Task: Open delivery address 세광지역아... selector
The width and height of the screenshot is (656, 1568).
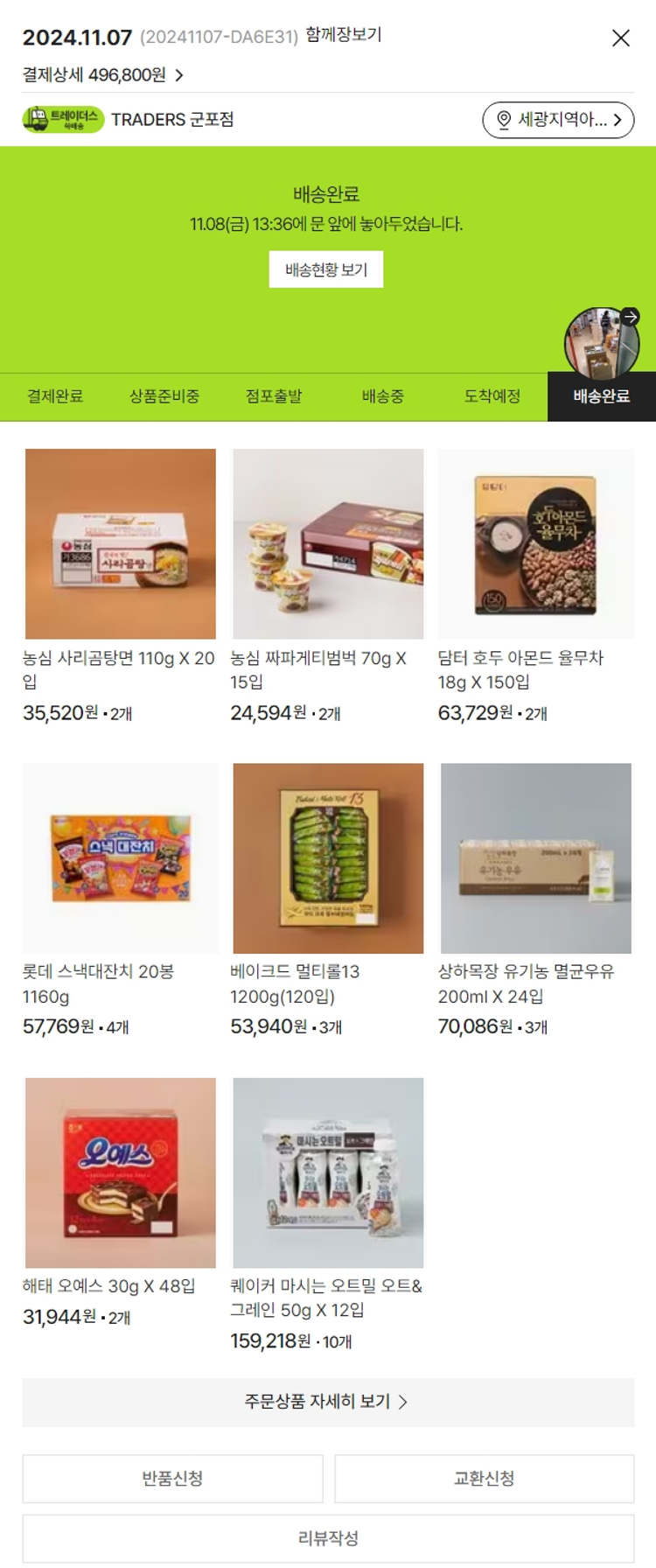Action: click(558, 120)
